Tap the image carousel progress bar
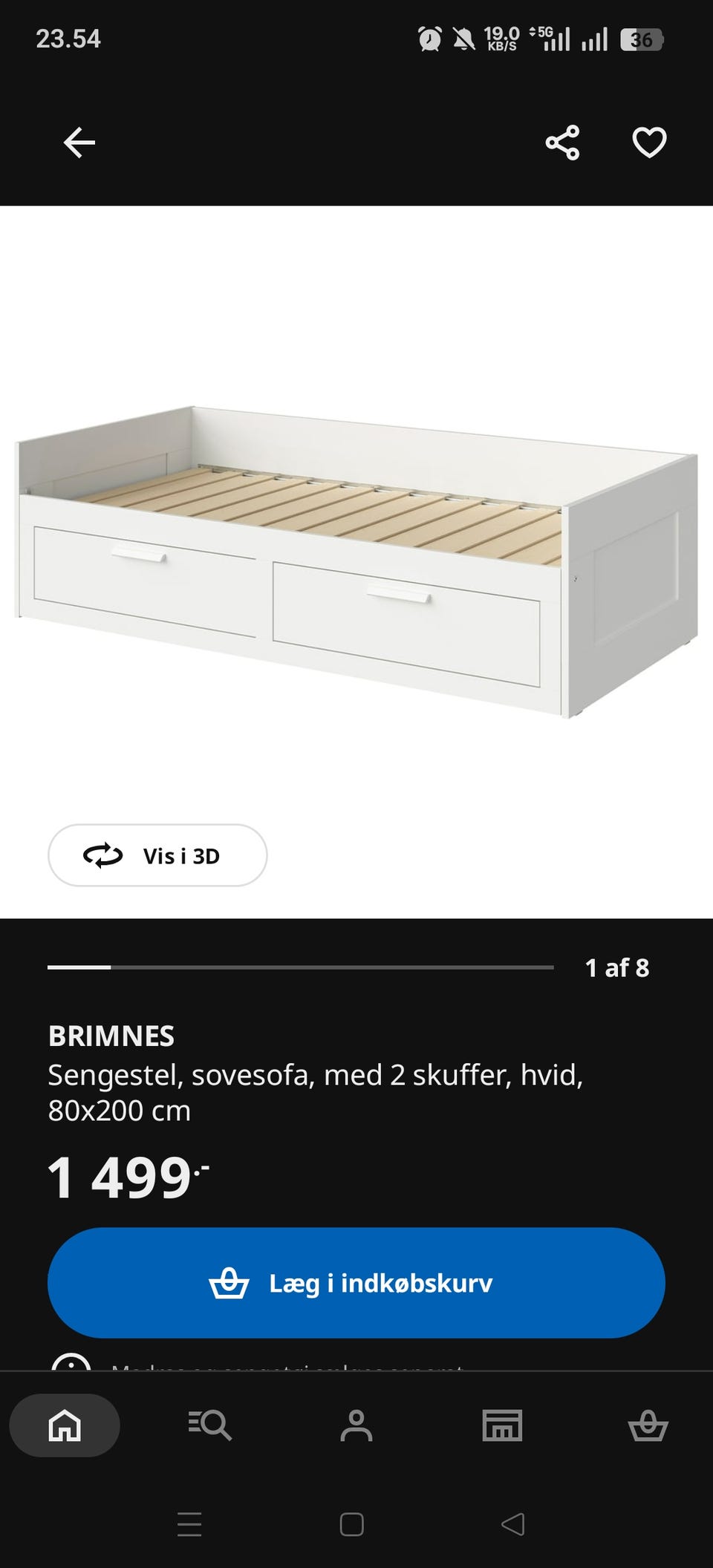Viewport: 713px width, 1568px height. click(301, 967)
